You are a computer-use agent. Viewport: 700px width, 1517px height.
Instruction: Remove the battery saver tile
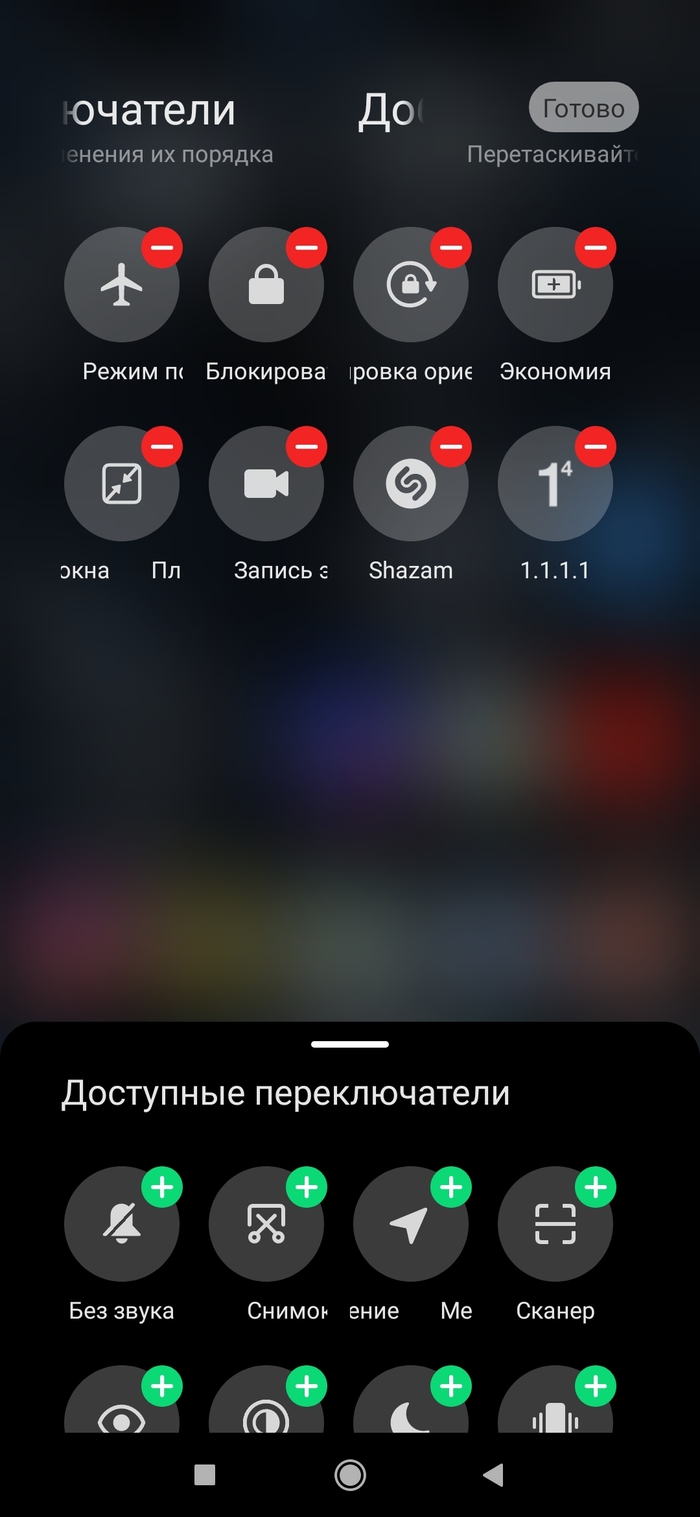[x=596, y=247]
